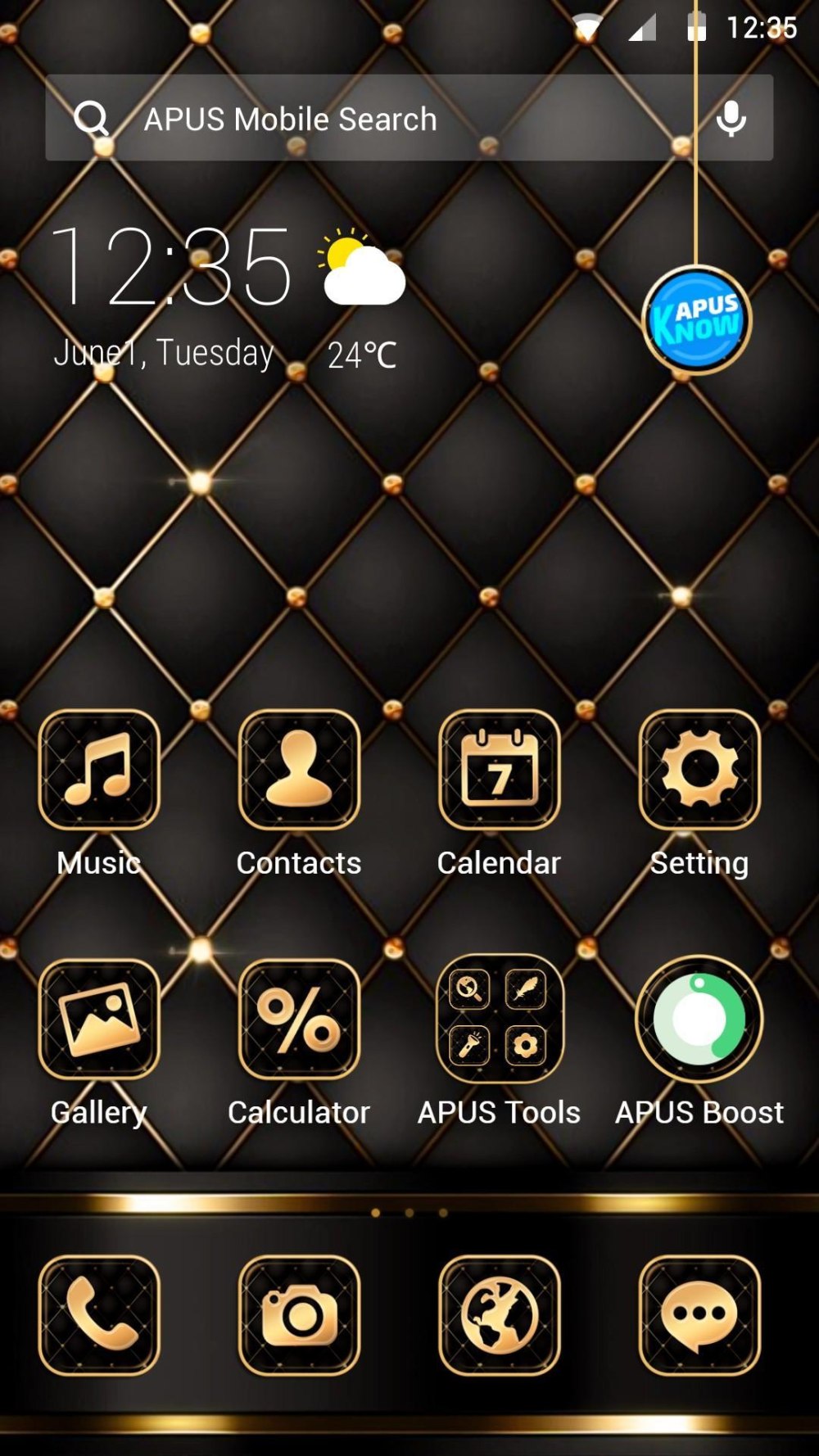819x1456 pixels.
Task: Open the Contacts app
Action: click(299, 770)
